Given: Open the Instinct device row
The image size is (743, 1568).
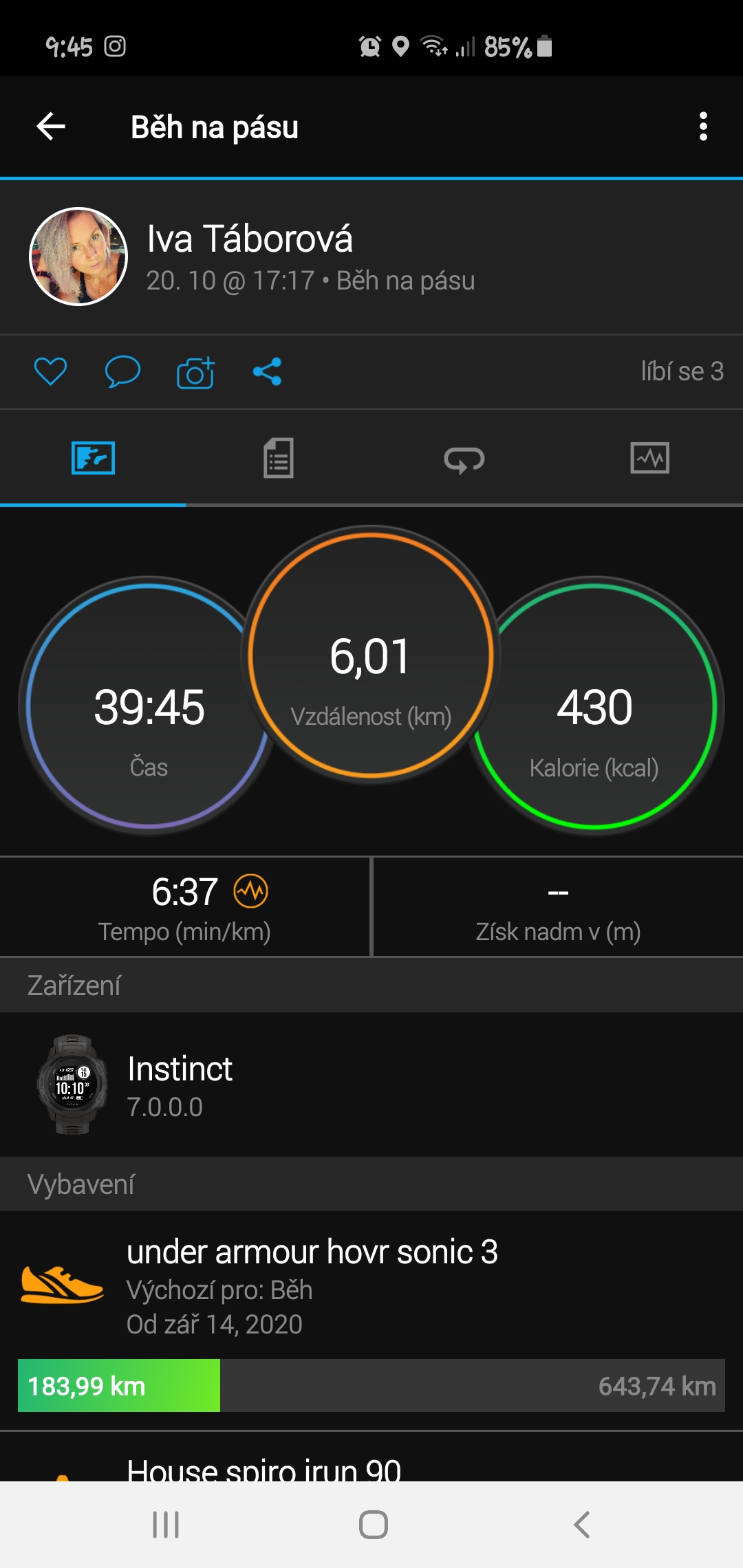Looking at the screenshot, I should 371,1085.
